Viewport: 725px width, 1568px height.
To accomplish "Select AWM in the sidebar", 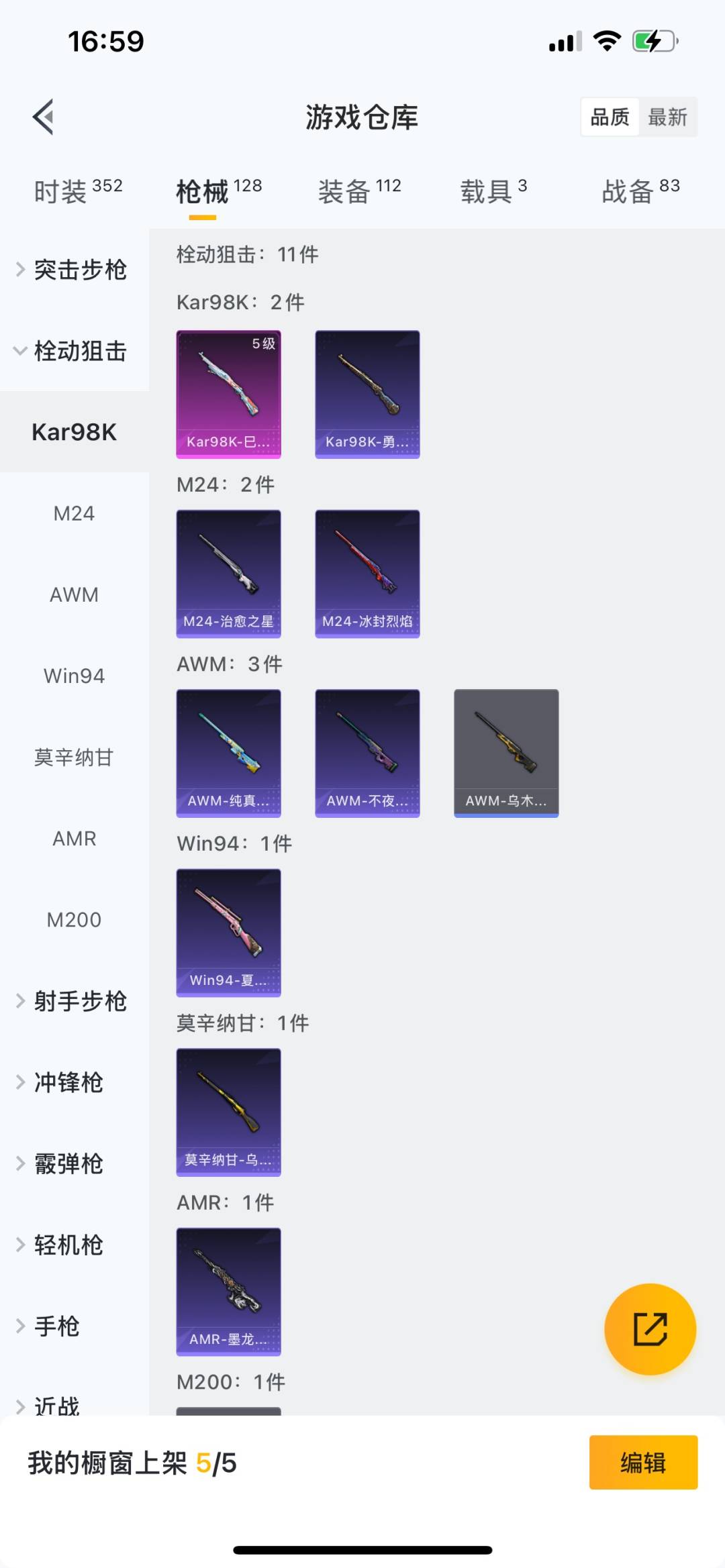I will point(75,594).
